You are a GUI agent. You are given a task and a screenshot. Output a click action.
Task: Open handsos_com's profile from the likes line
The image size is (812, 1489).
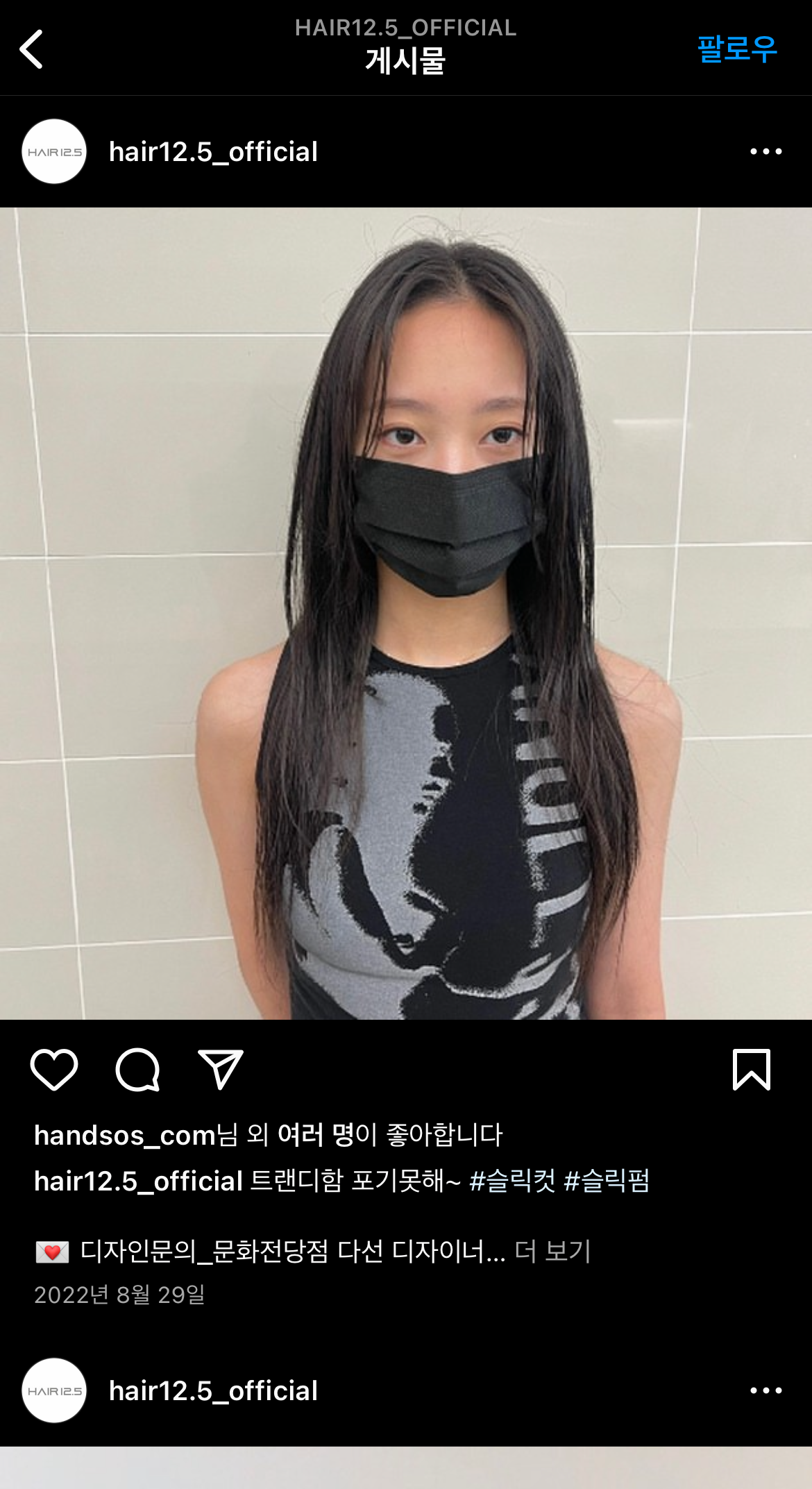125,1136
